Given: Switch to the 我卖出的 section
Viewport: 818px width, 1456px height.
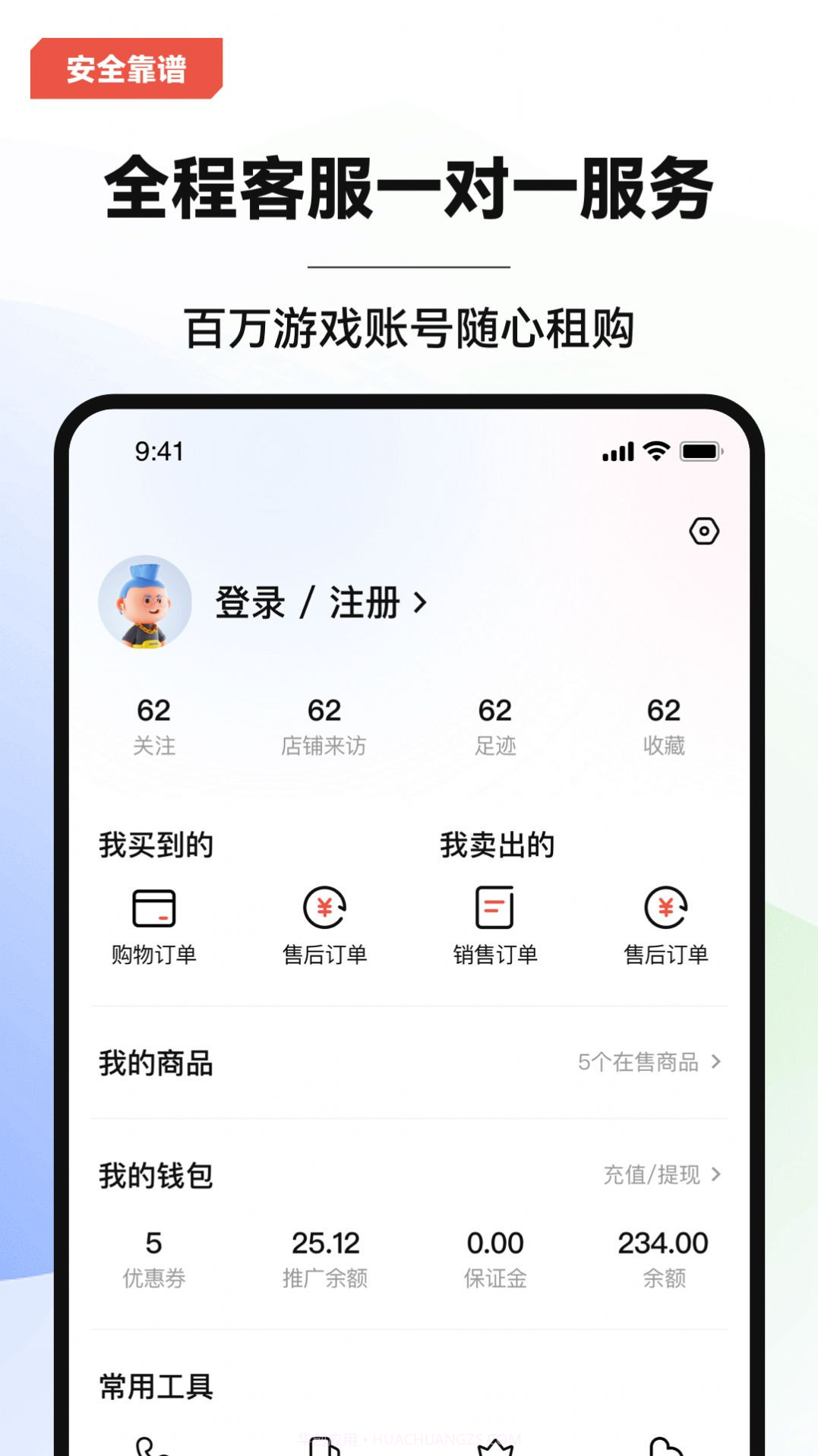Looking at the screenshot, I should point(498,843).
